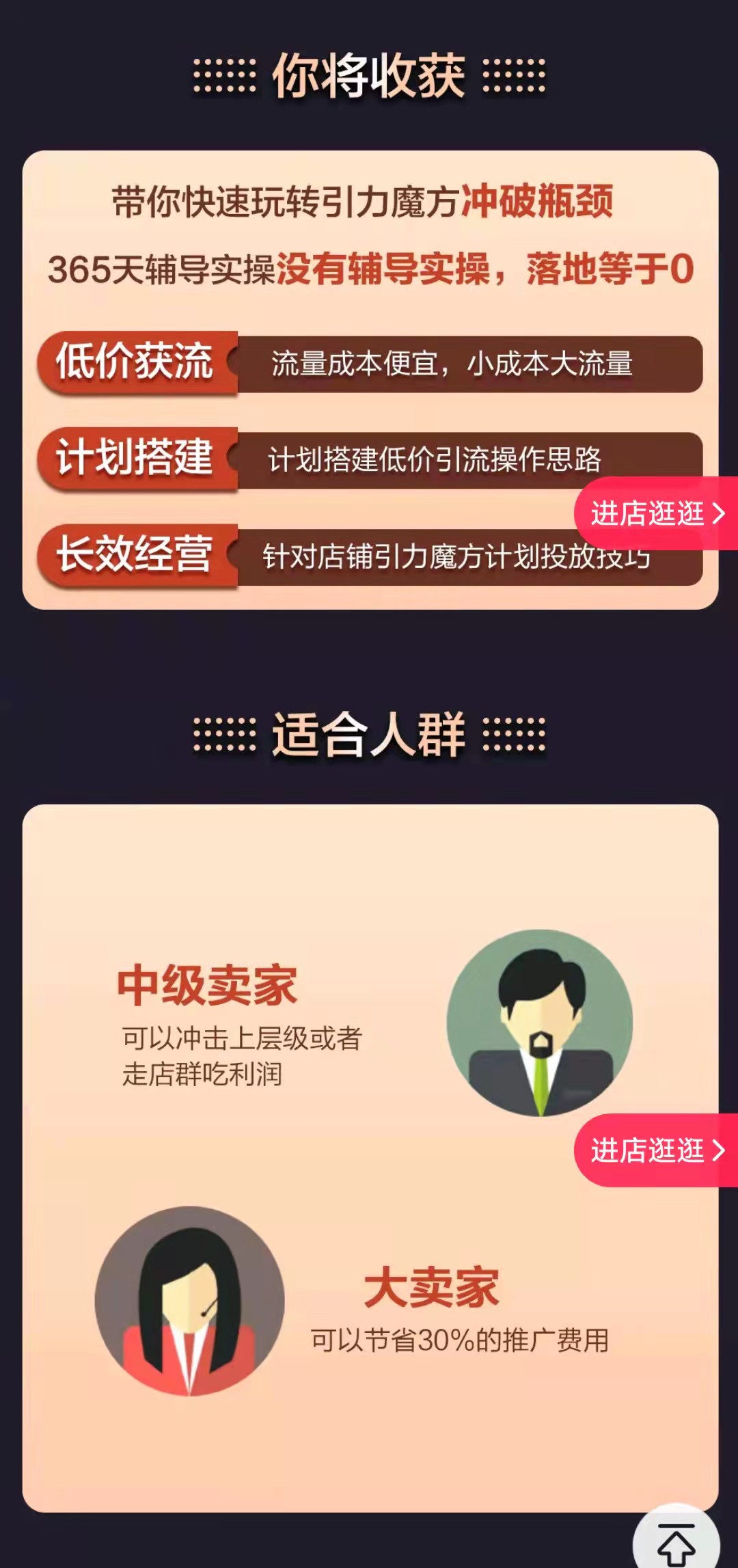Image resolution: width=738 pixels, height=1568 pixels.
Task: Tap 进店逛逛 overlapping the 计划搭建 row
Action: point(656,513)
